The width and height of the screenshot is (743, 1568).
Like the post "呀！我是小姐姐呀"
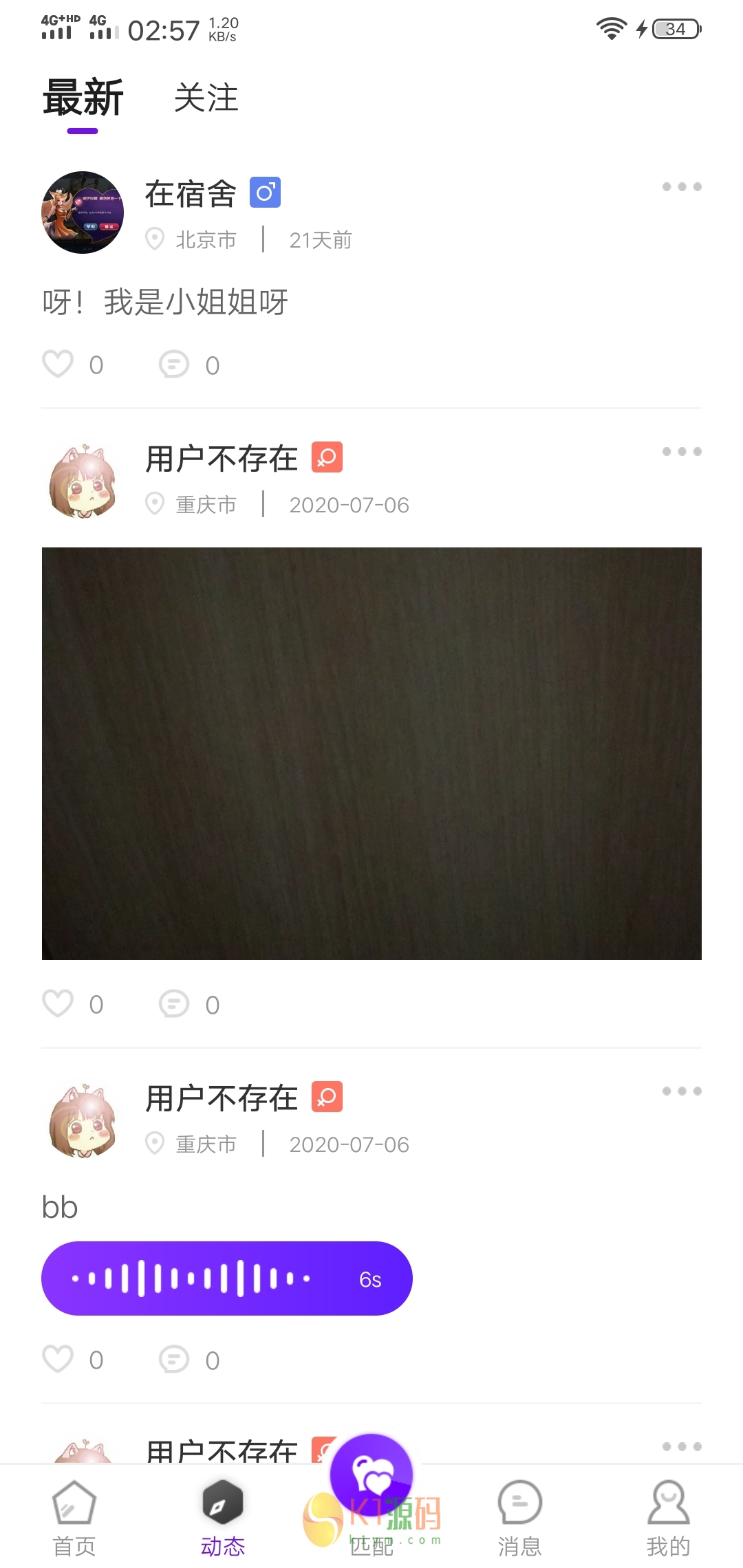(x=58, y=364)
